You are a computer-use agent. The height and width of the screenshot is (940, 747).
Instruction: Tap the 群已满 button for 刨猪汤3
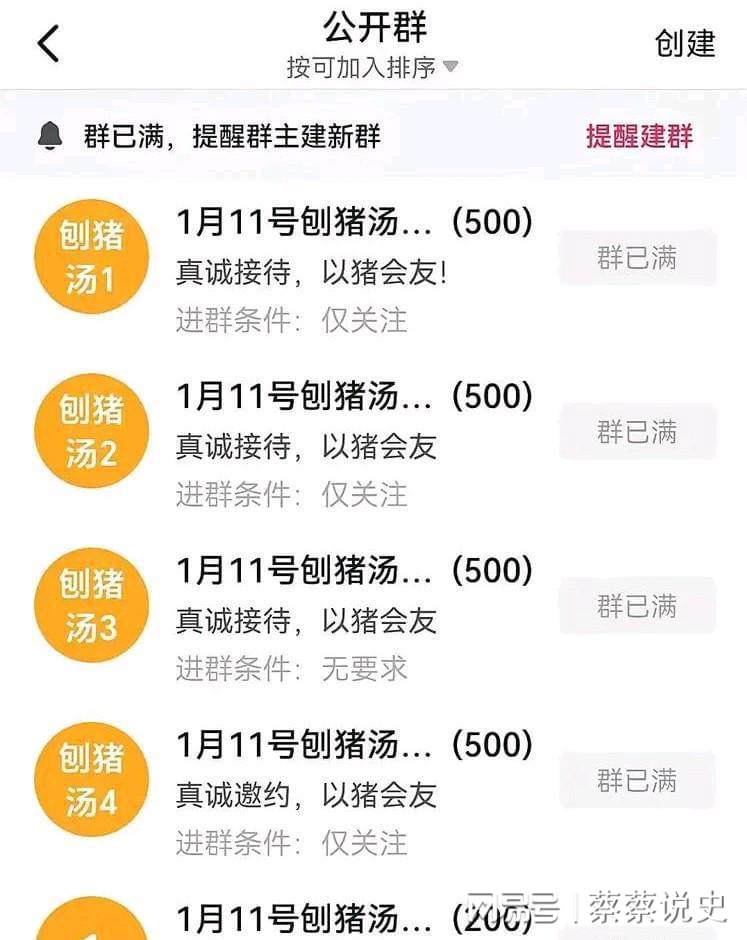click(x=637, y=606)
